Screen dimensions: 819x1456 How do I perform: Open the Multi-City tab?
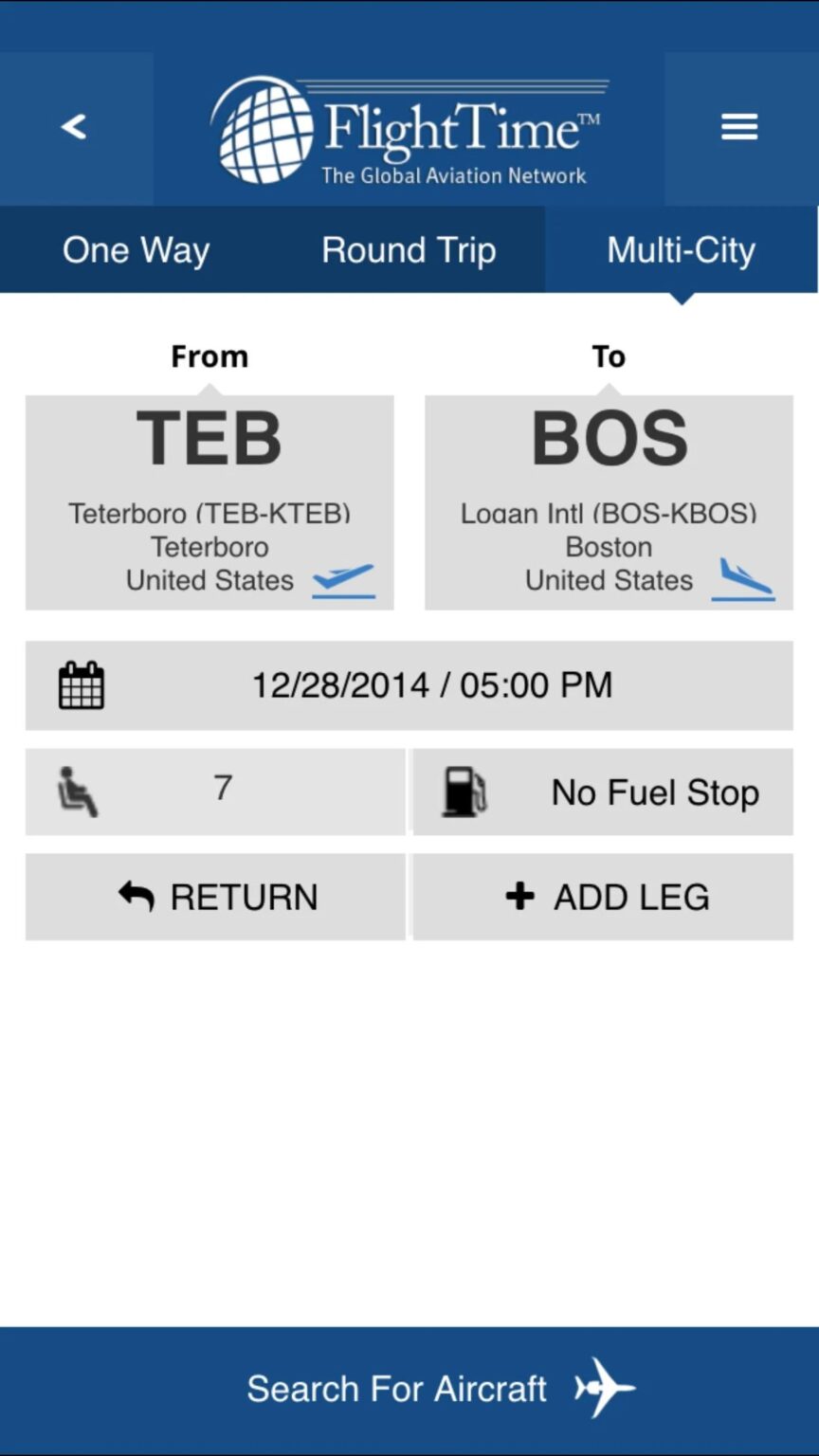[x=682, y=249]
